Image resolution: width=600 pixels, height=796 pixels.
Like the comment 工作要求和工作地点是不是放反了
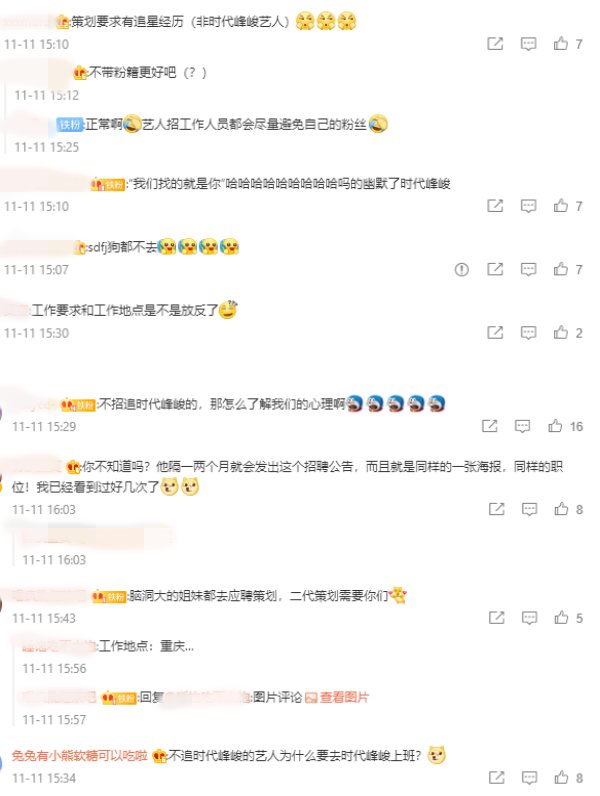click(560, 333)
